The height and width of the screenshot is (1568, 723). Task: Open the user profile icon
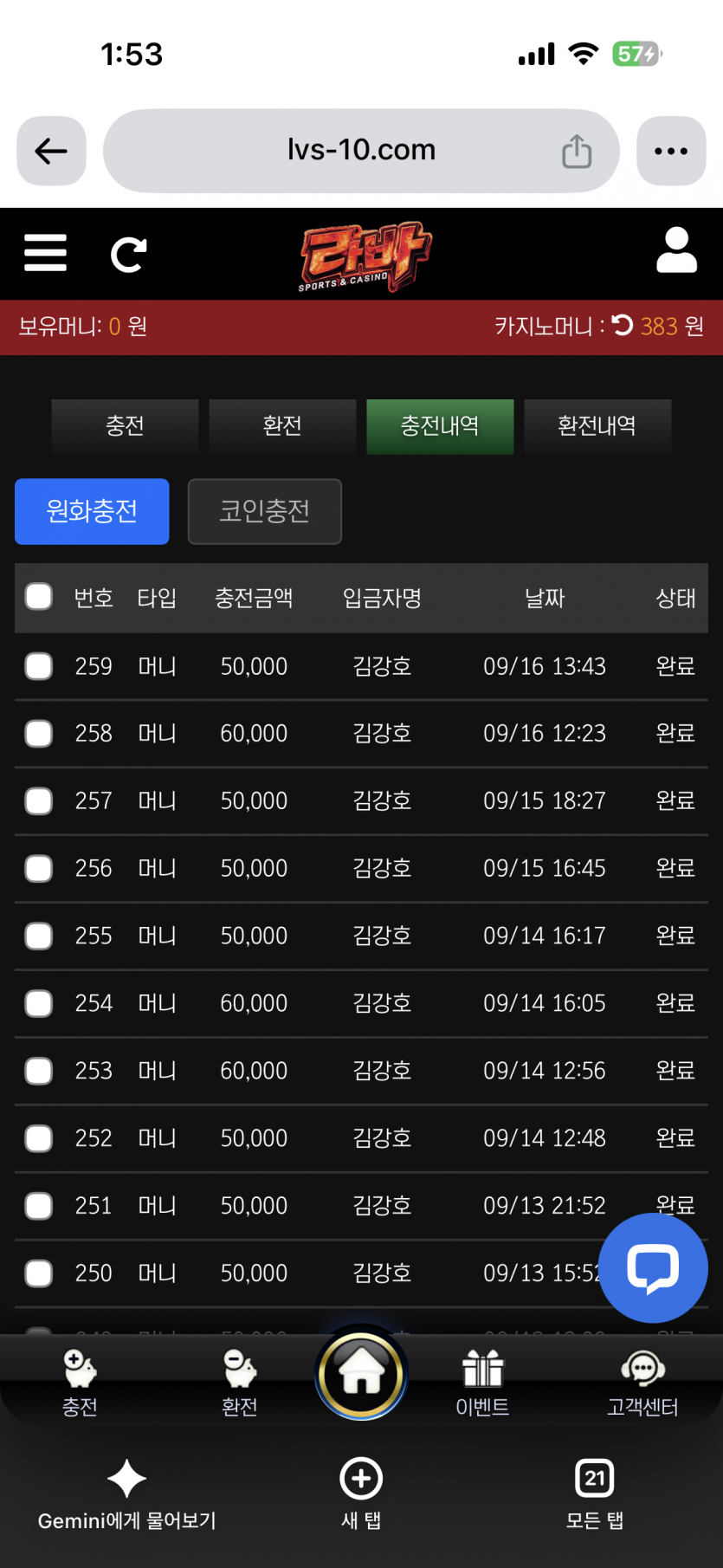click(676, 251)
